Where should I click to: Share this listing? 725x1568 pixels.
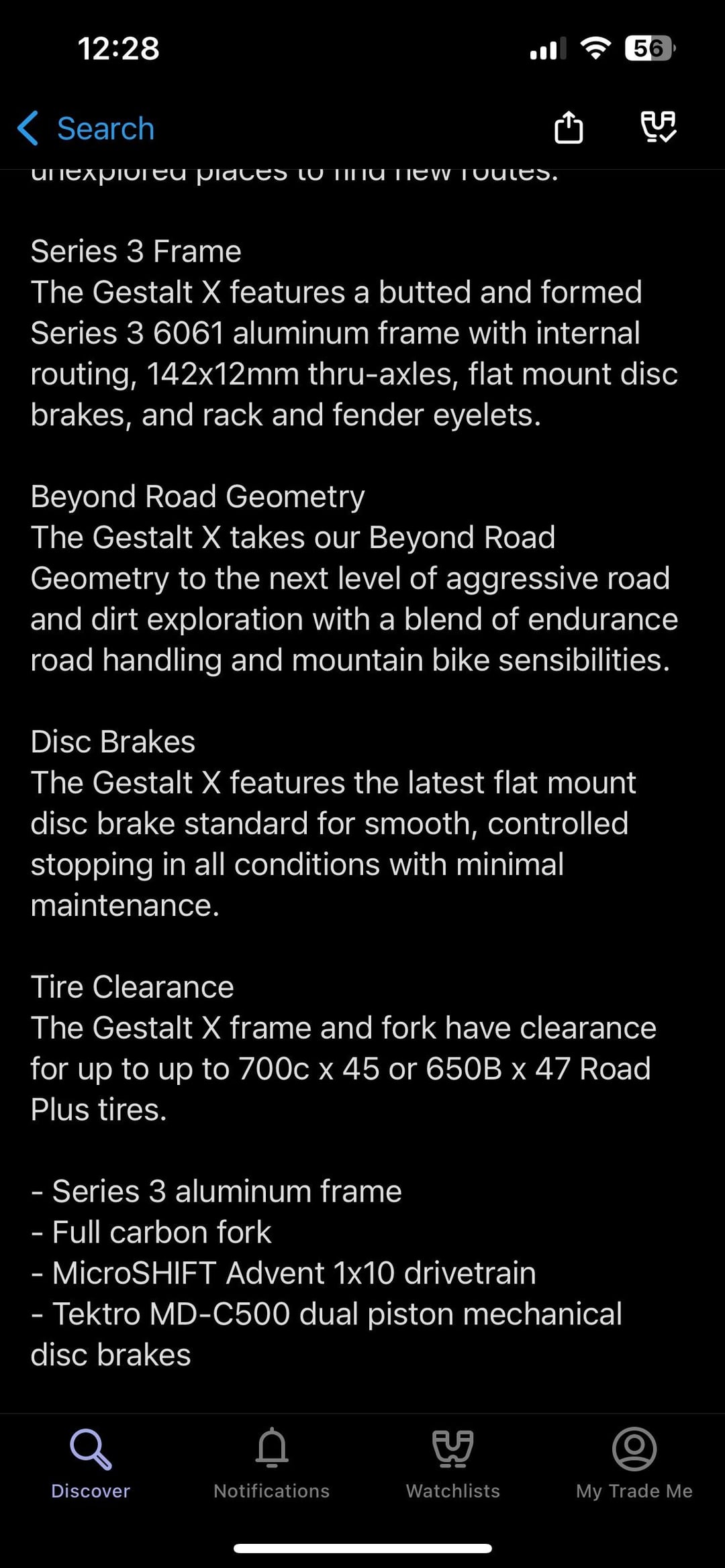click(x=569, y=127)
